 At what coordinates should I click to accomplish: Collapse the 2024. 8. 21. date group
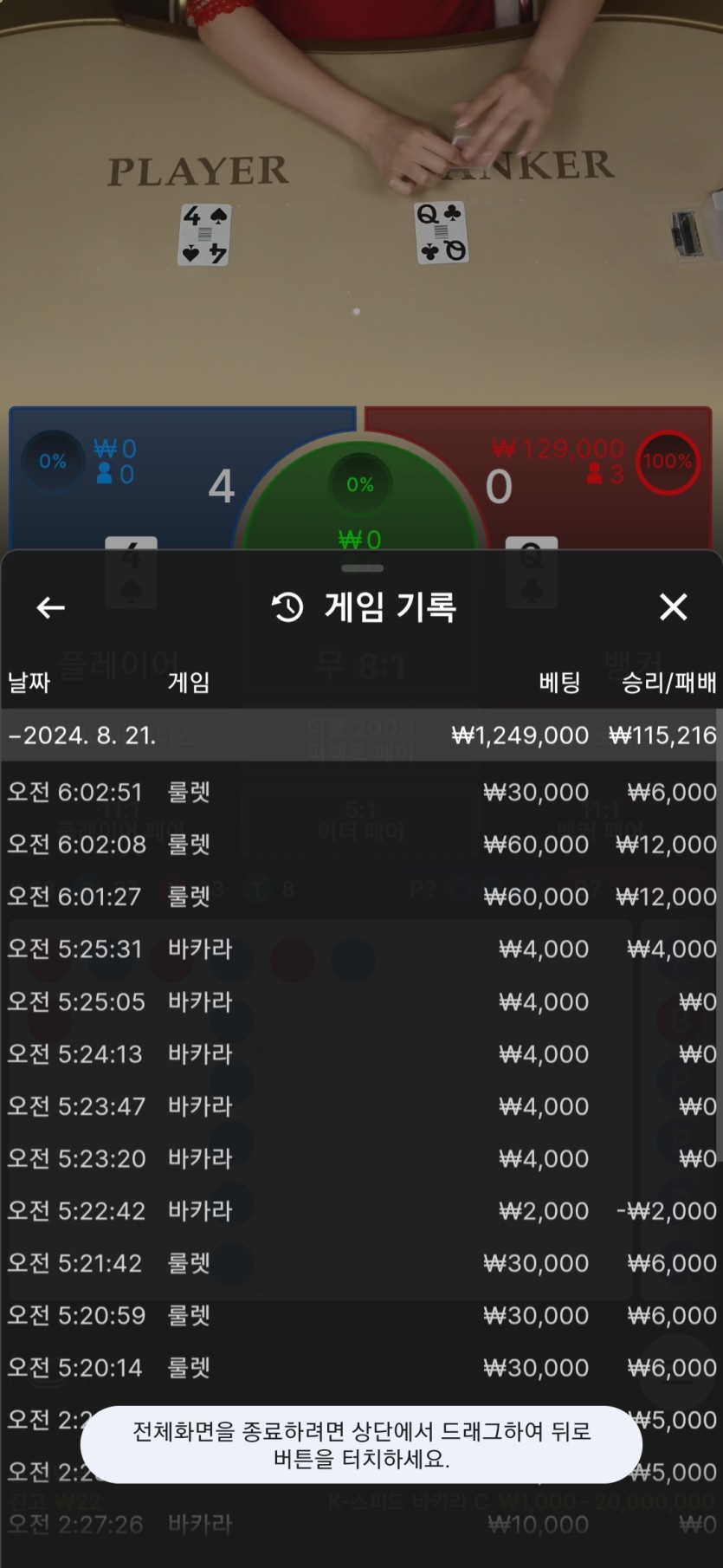click(x=361, y=735)
